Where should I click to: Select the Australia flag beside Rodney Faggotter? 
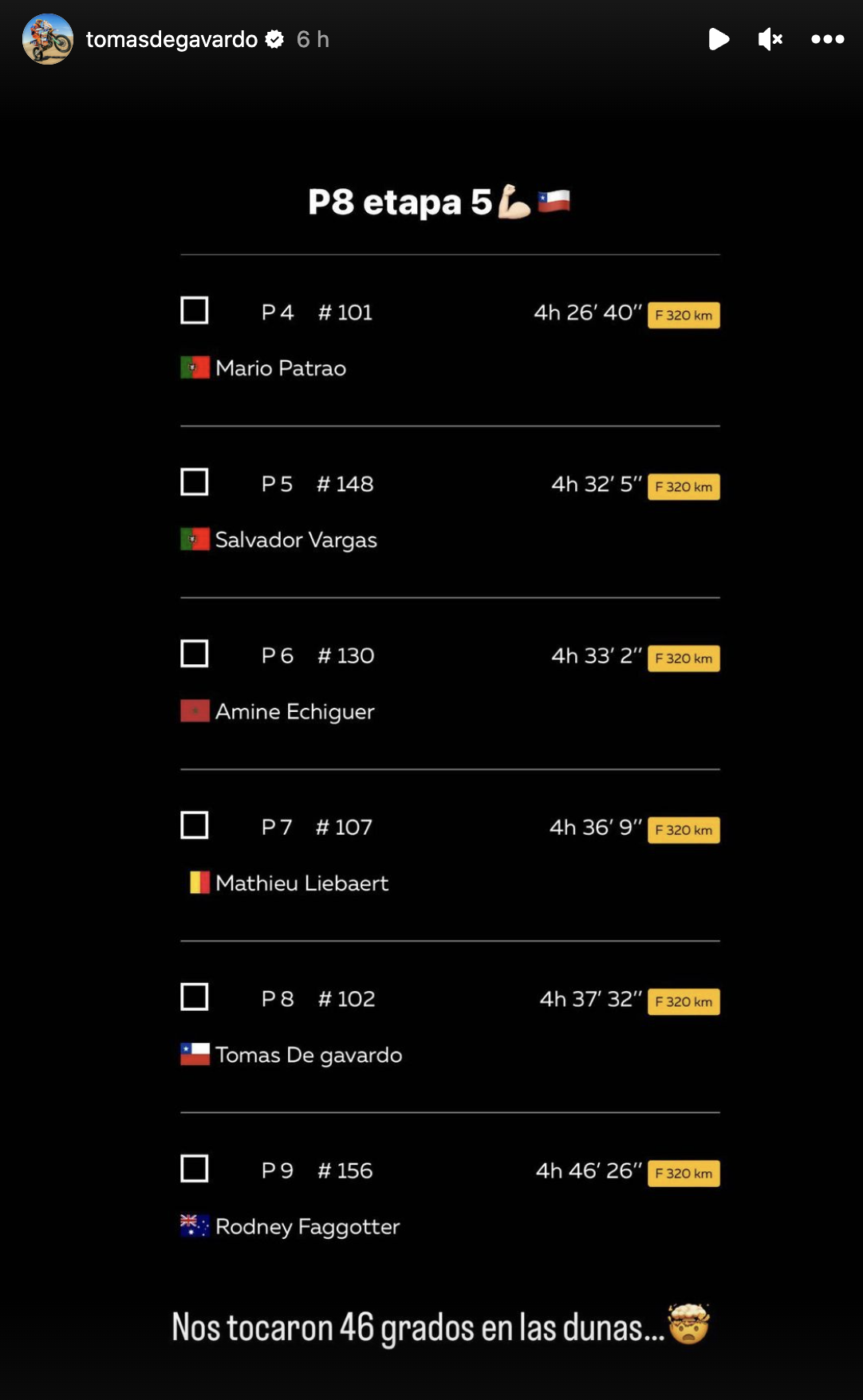click(x=194, y=1226)
